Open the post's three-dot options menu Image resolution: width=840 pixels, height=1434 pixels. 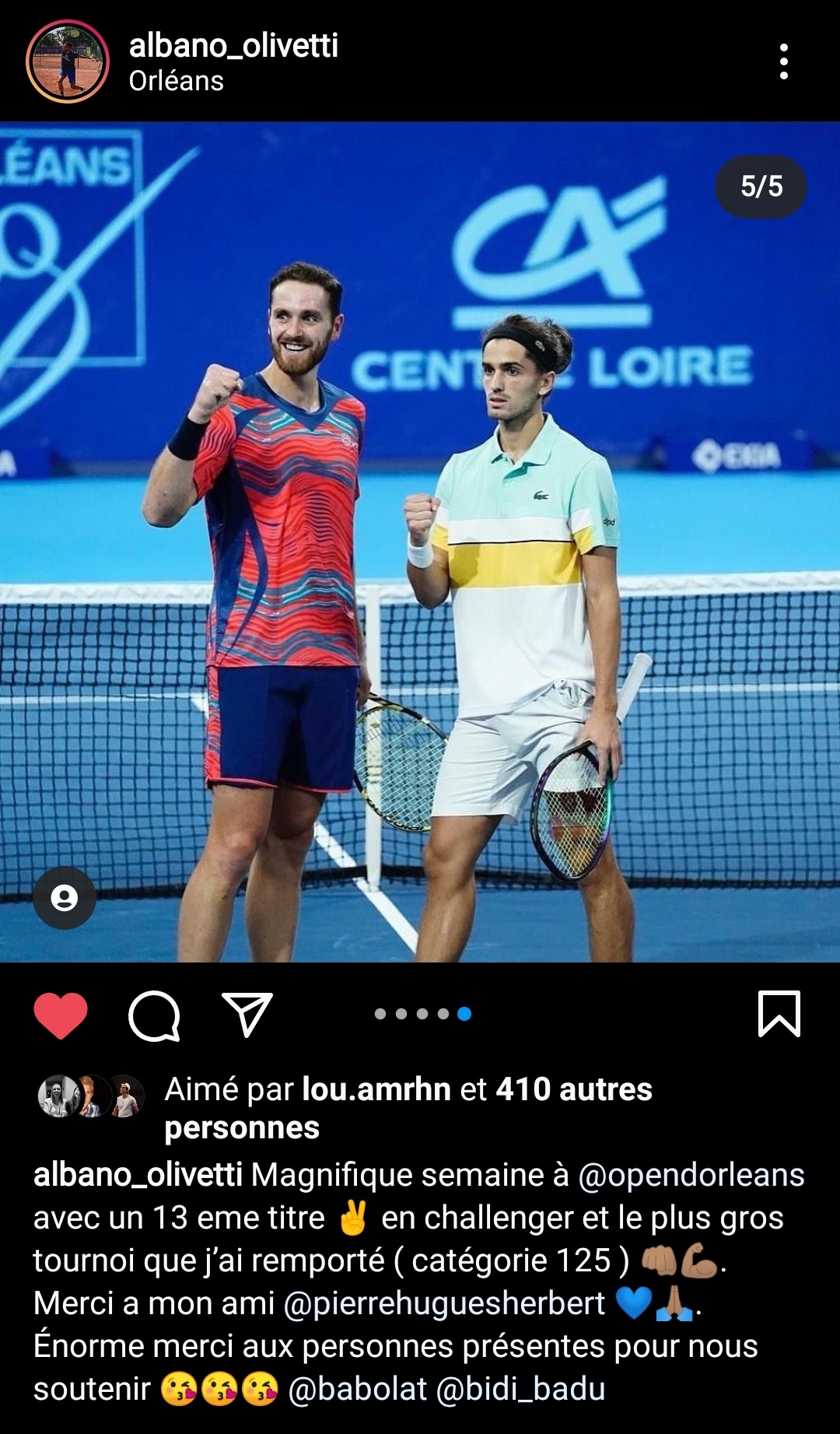783,61
